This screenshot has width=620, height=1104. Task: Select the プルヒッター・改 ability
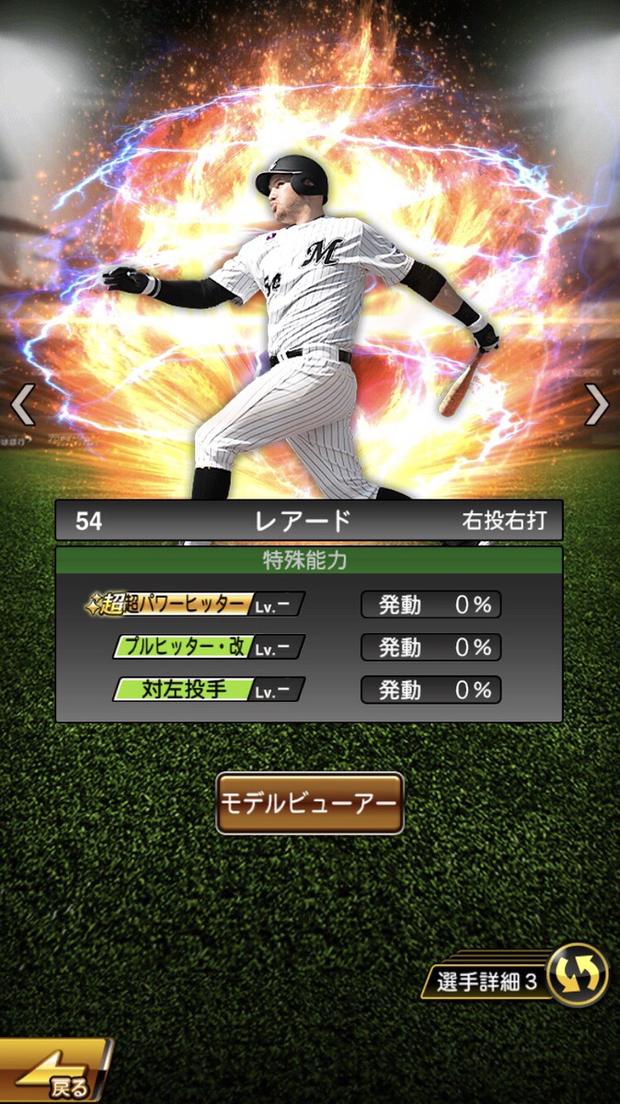pyautogui.click(x=208, y=647)
